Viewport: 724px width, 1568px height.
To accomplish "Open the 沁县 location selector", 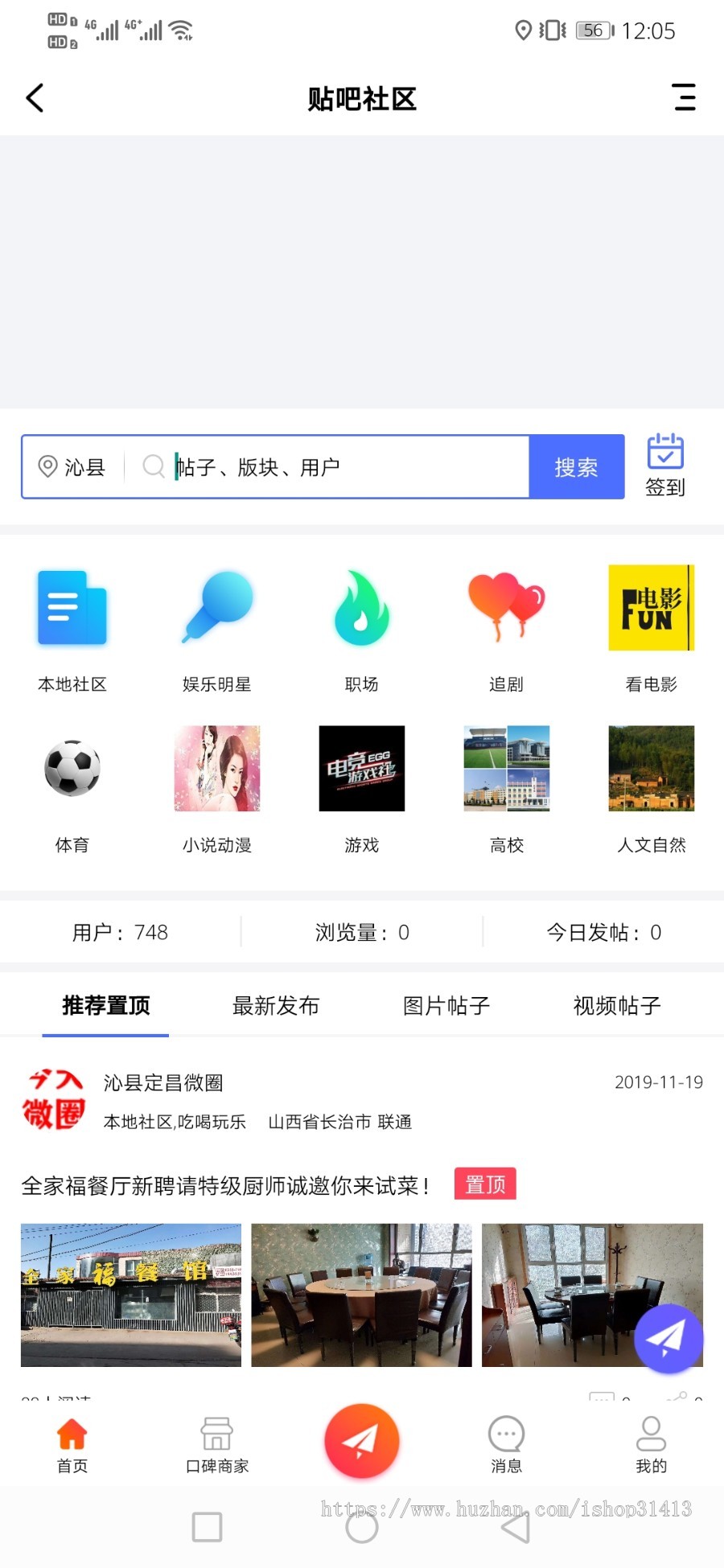I will (72, 467).
